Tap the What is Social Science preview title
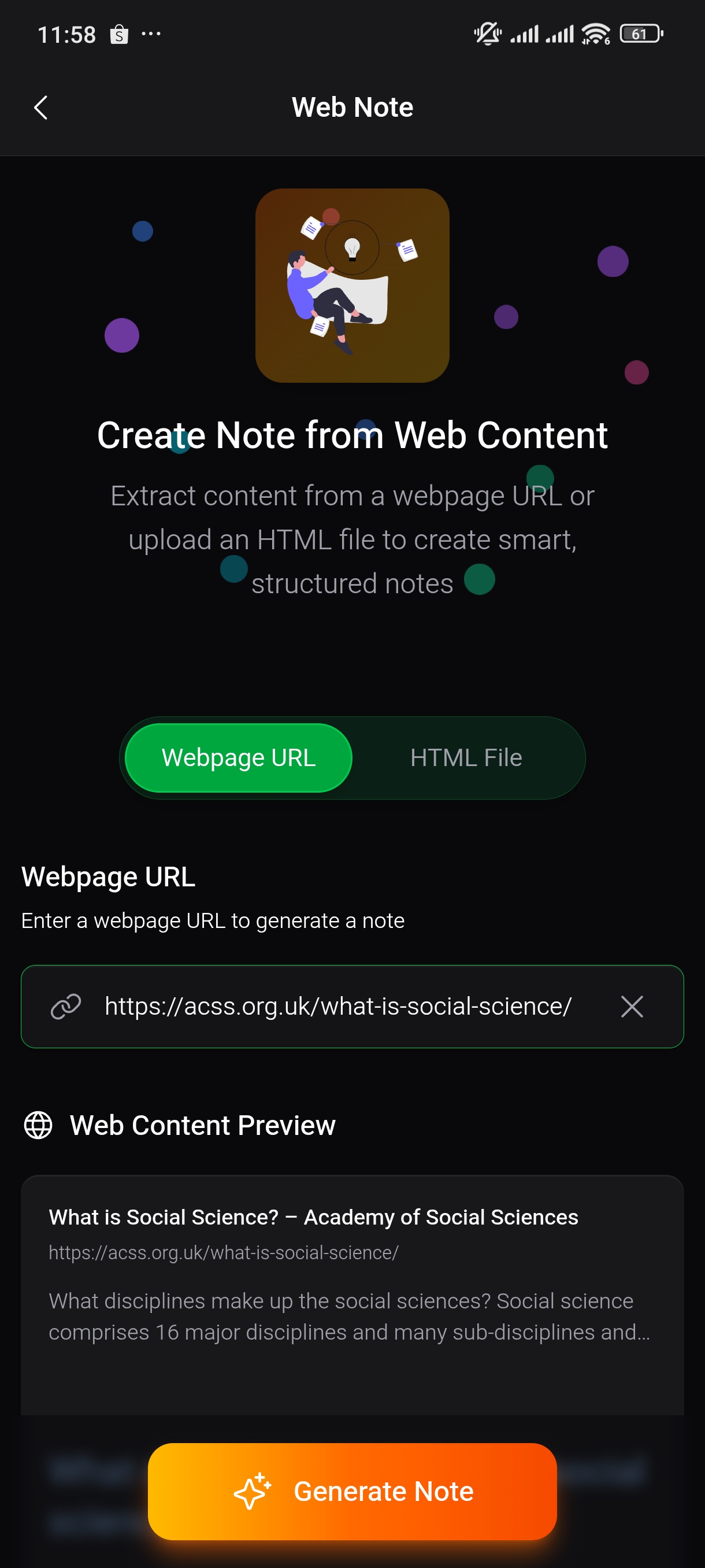 [313, 1217]
